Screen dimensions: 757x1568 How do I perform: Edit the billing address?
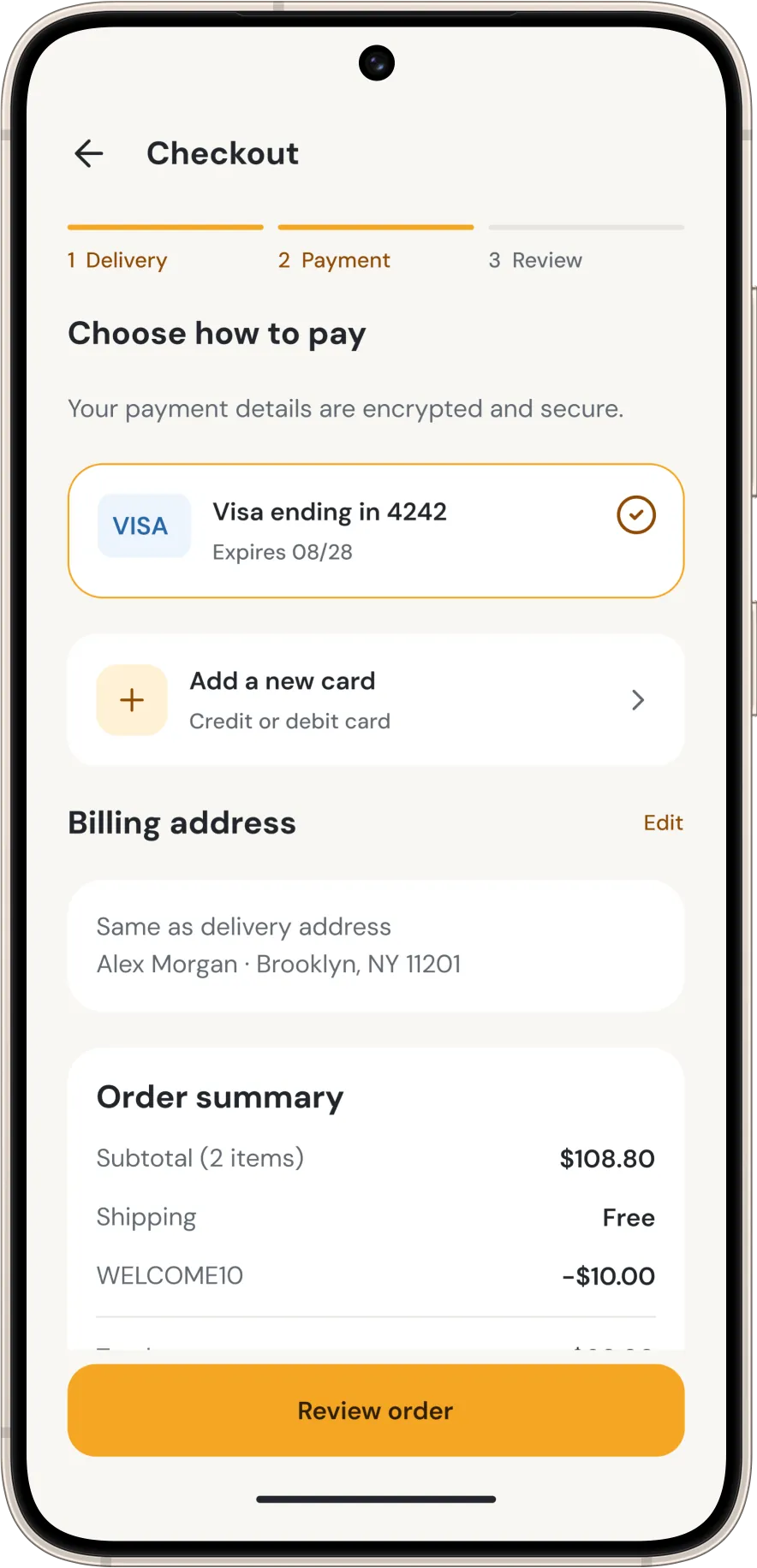[663, 823]
